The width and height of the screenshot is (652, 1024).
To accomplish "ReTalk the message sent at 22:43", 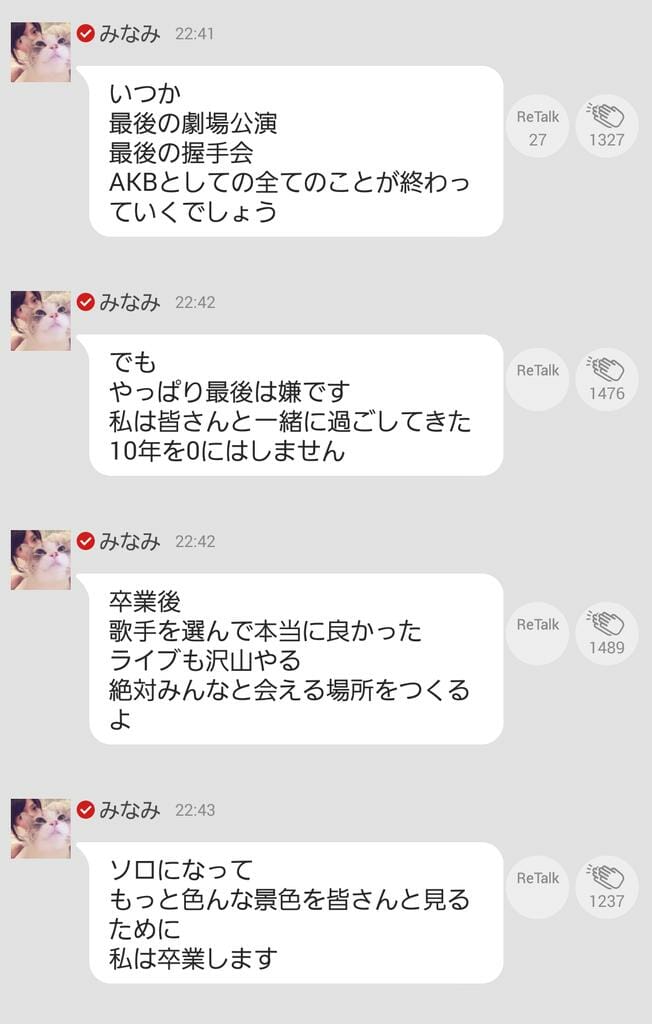I will pyautogui.click(x=538, y=887).
